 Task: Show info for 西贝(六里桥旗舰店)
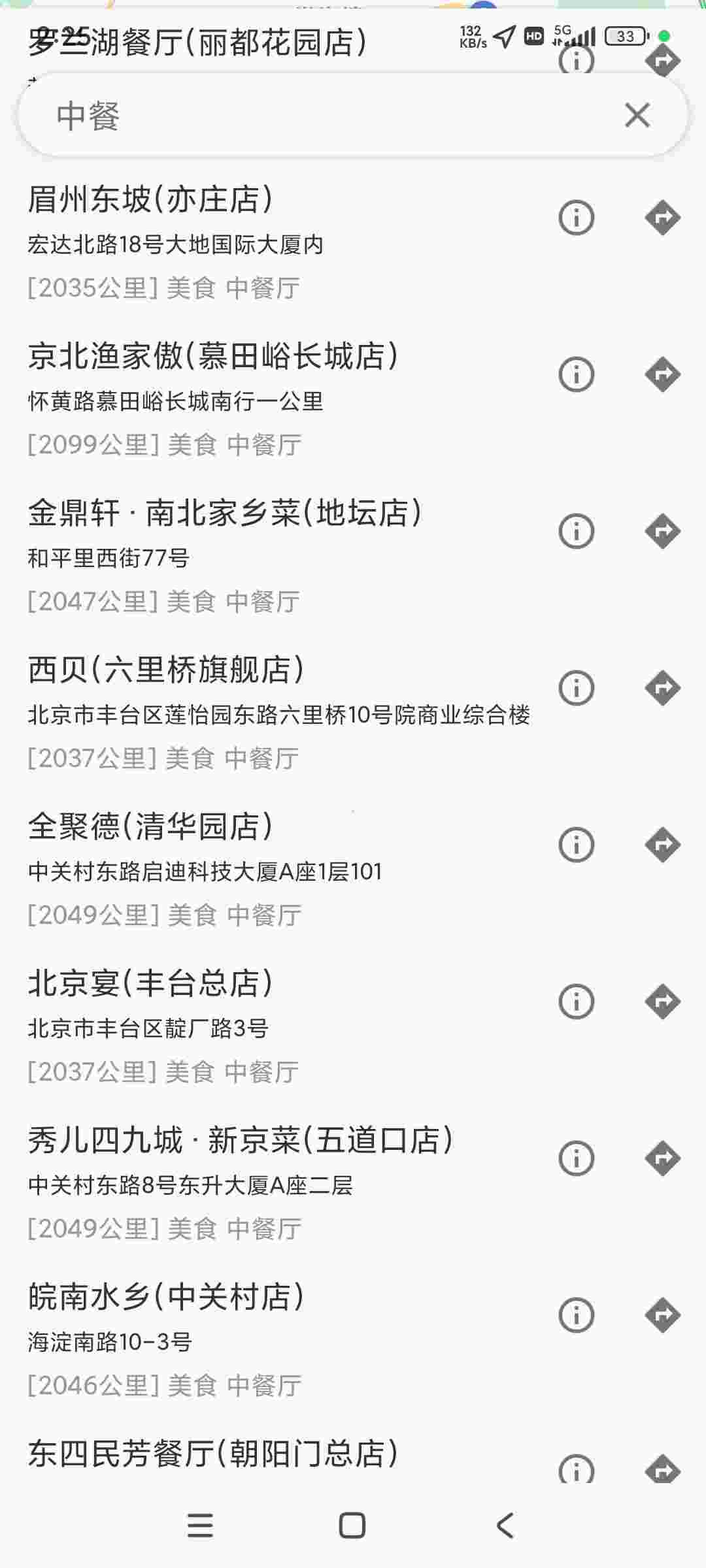coord(577,688)
